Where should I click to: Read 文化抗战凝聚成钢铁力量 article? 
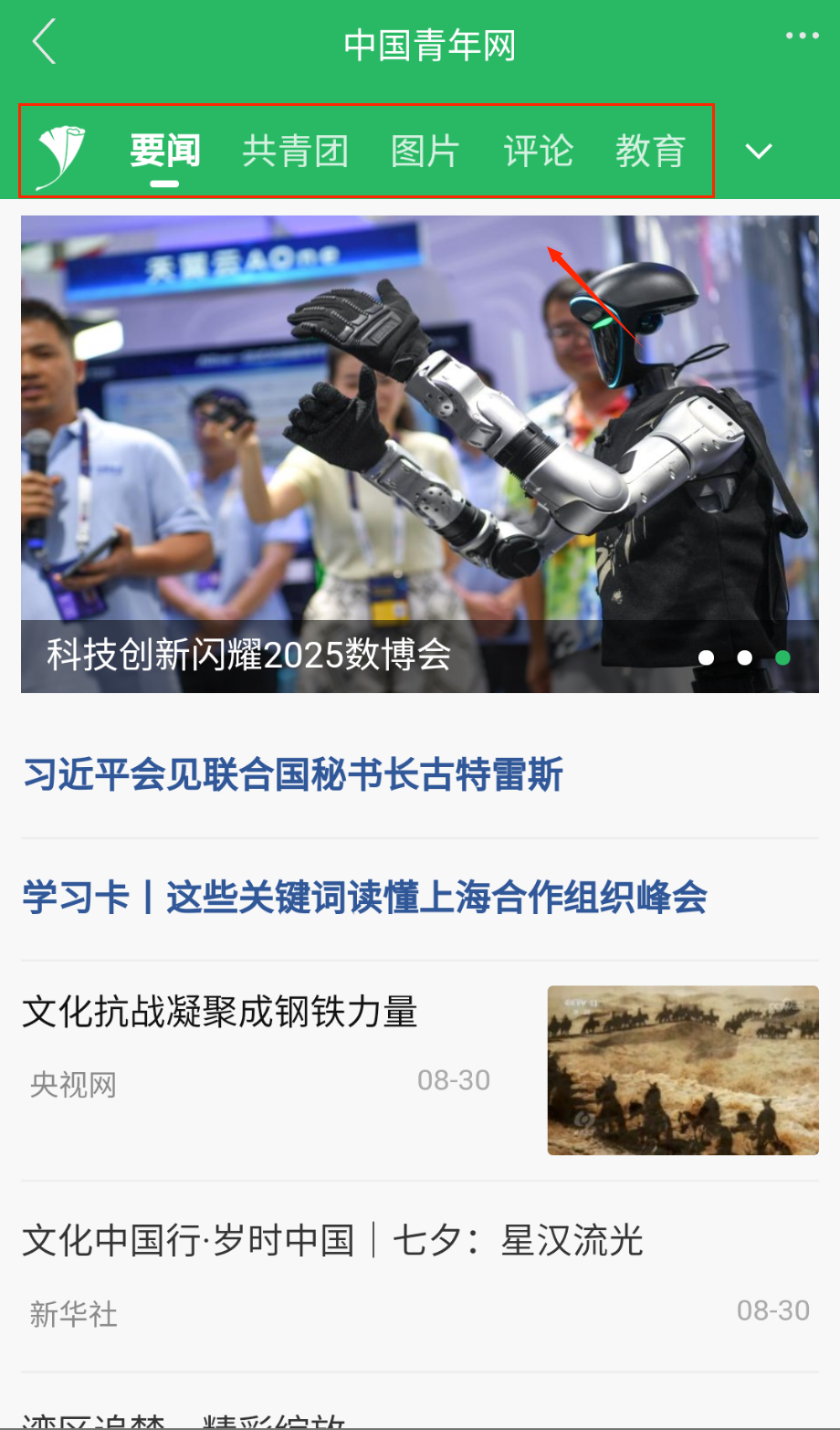tap(220, 1013)
